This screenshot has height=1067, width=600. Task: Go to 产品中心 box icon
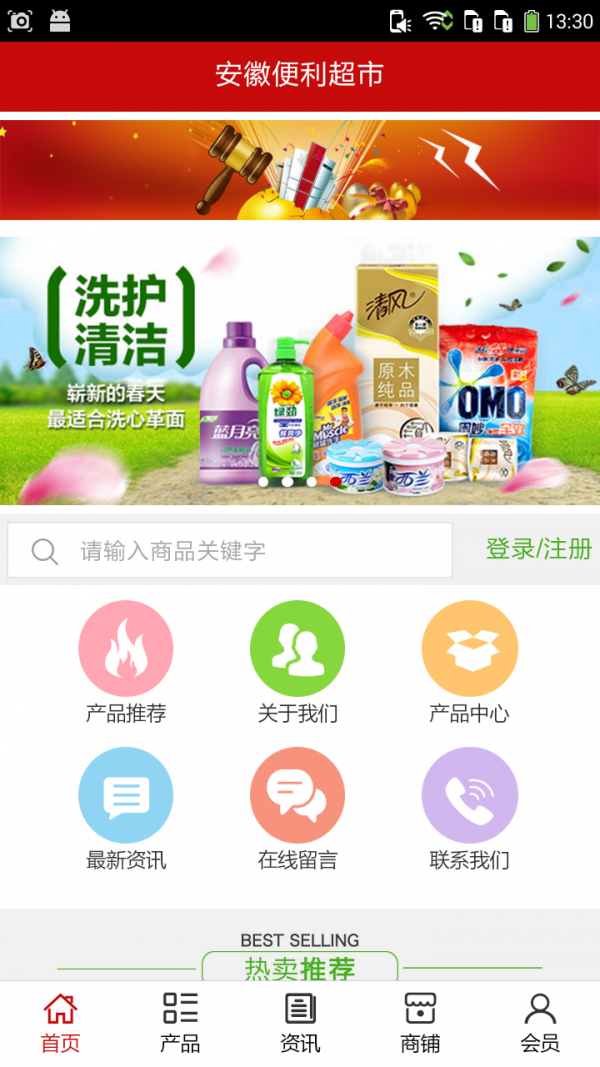[x=470, y=649]
